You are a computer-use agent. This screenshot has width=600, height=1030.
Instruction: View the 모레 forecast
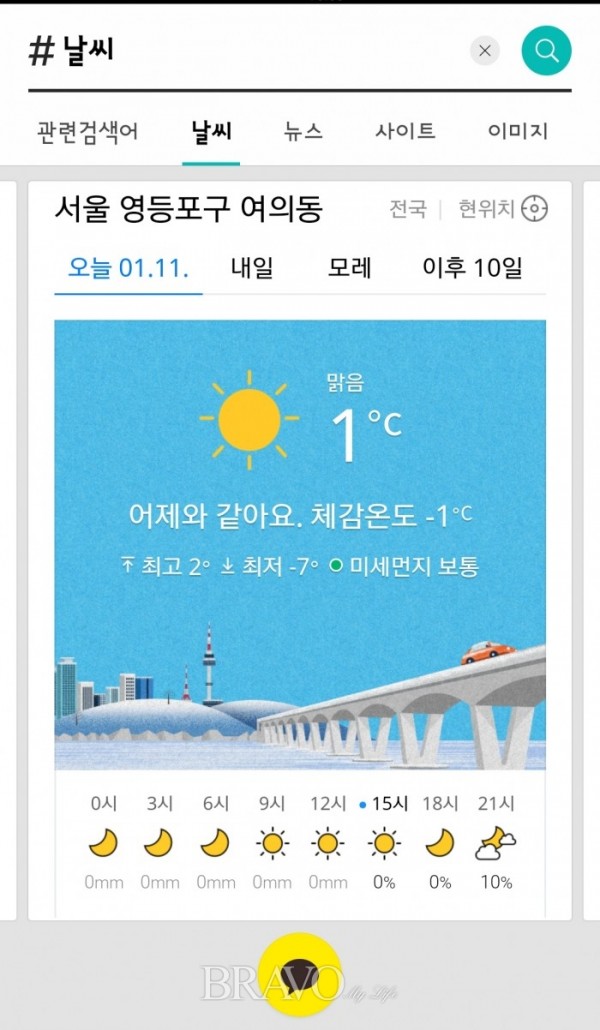pos(349,268)
